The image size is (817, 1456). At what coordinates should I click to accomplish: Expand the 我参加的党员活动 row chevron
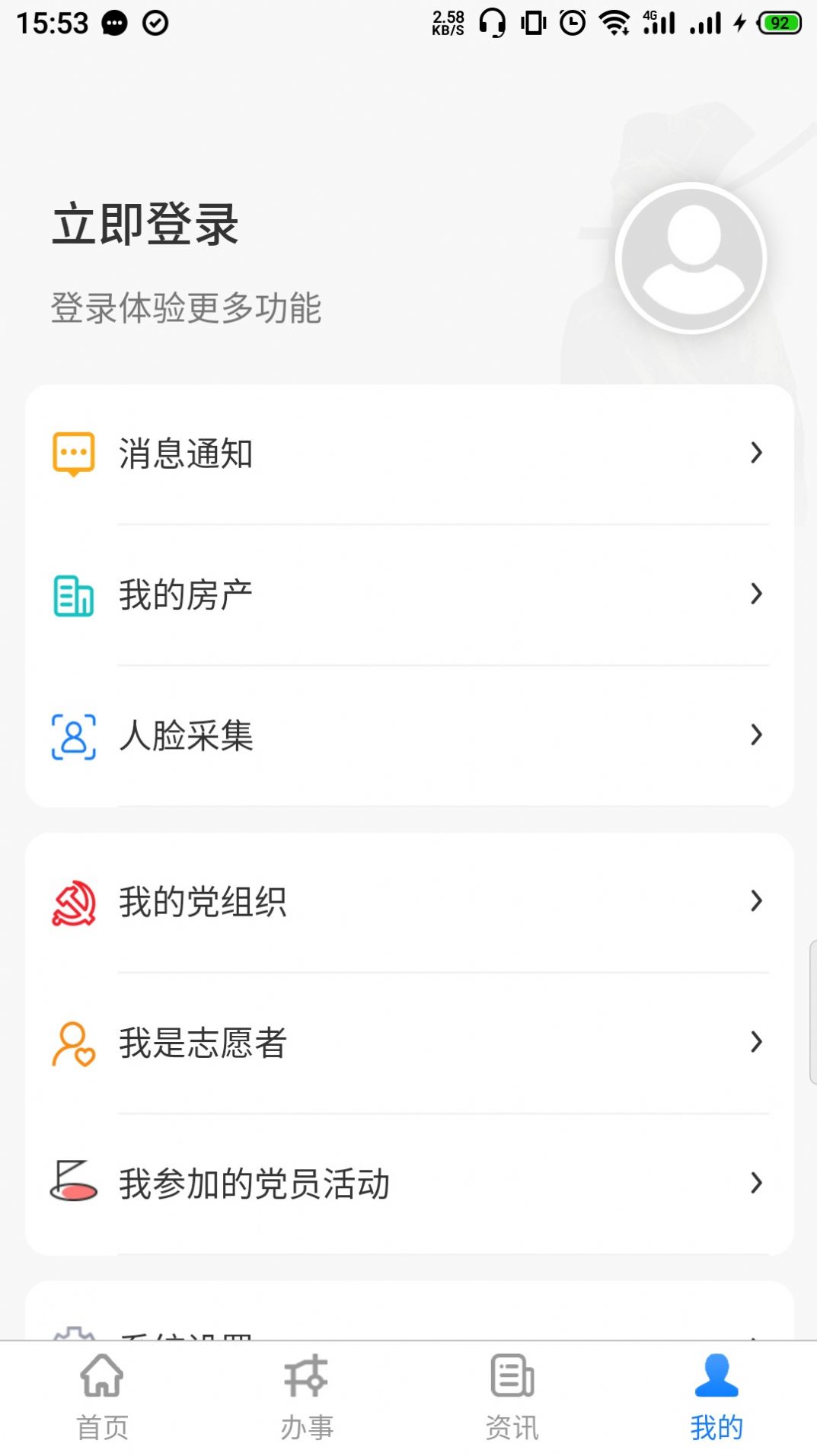[x=756, y=1184]
